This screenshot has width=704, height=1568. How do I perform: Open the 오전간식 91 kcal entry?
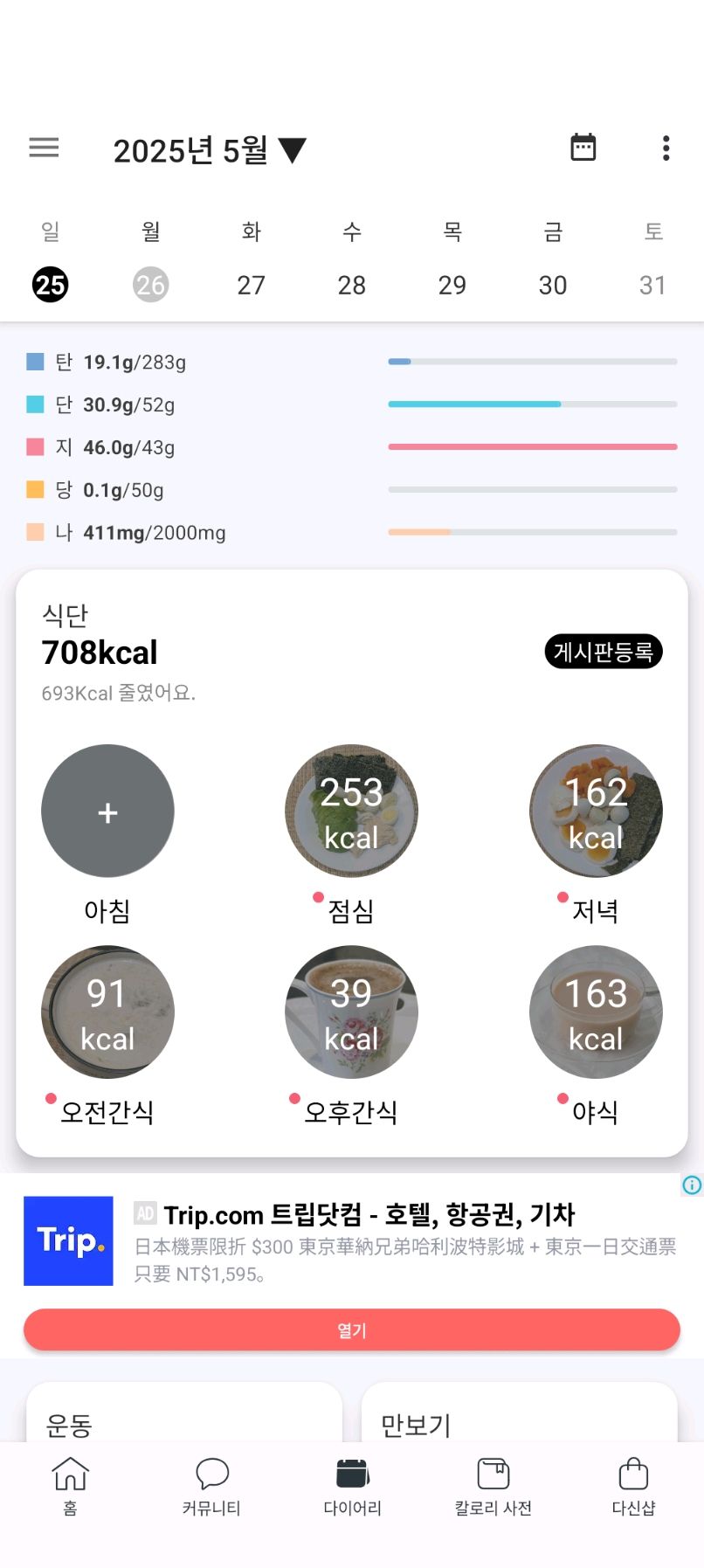[107, 1012]
